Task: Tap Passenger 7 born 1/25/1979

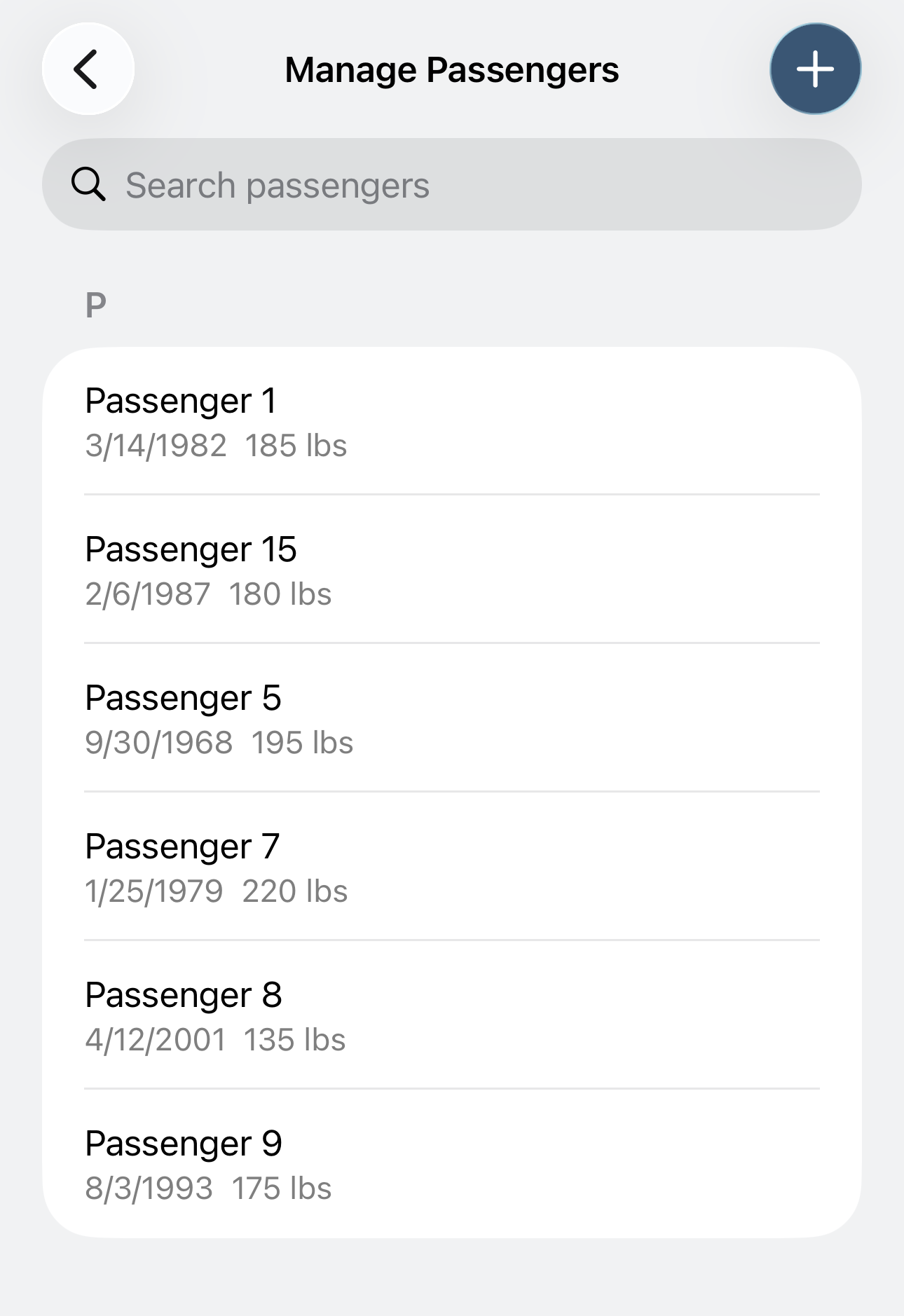Action: 452,868
